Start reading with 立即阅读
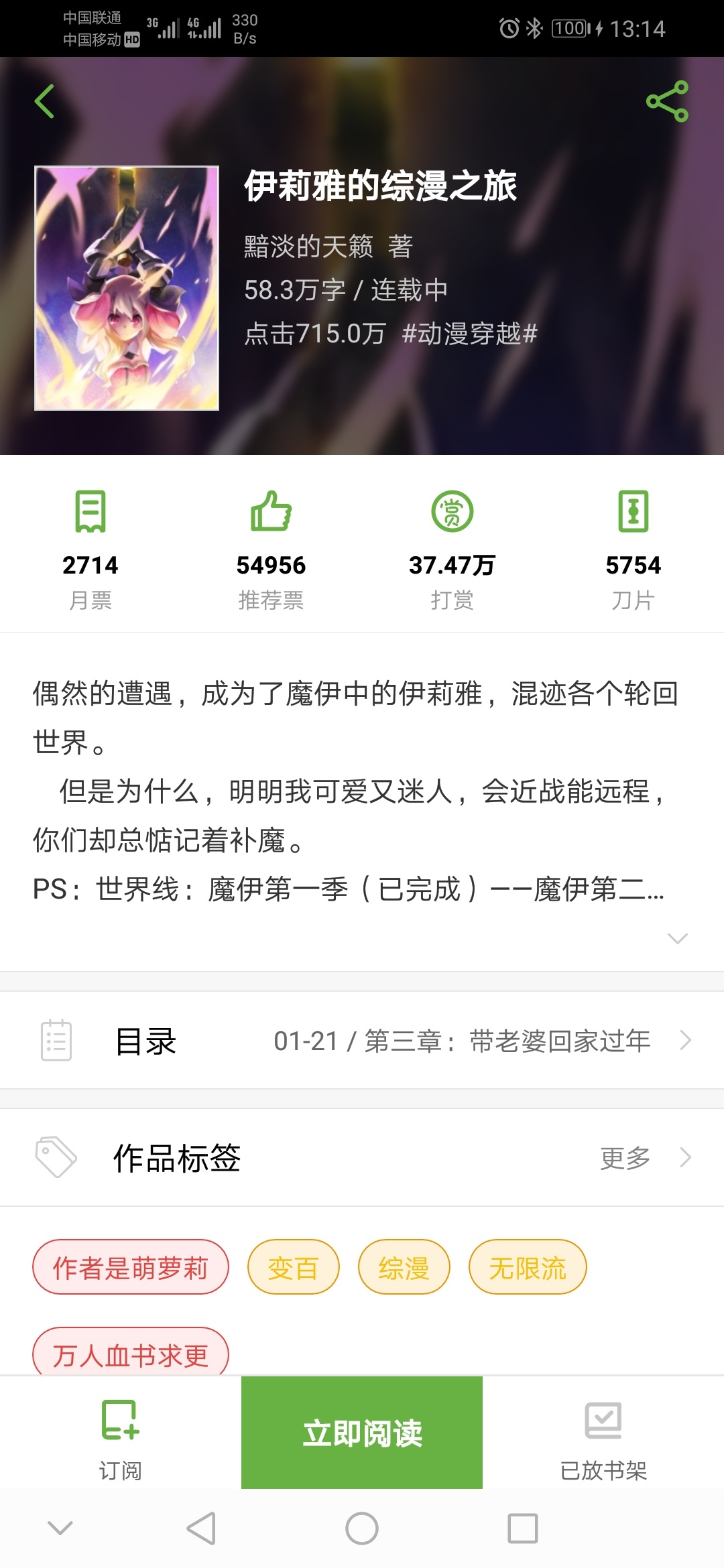The height and width of the screenshot is (1568, 724). coord(362,1433)
